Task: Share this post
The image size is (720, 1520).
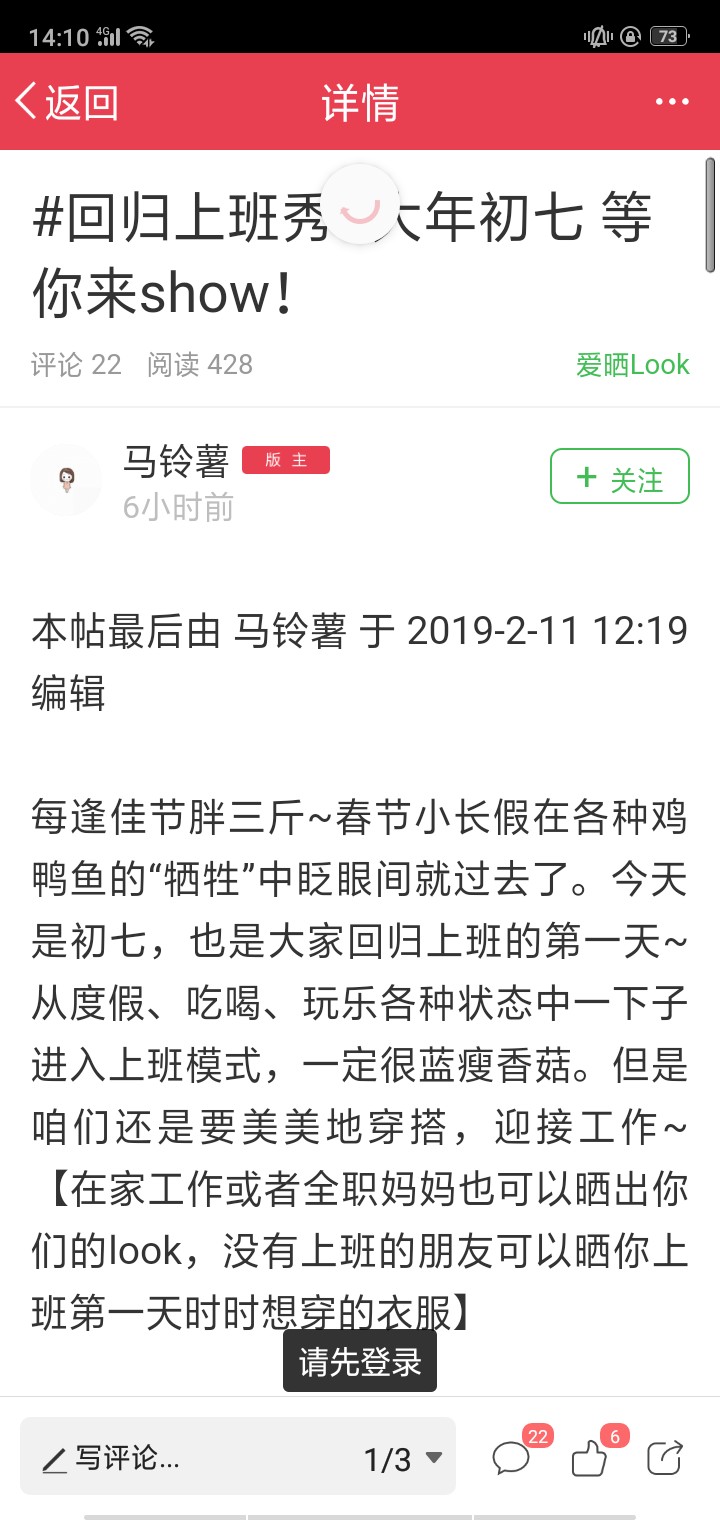Action: [666, 1457]
